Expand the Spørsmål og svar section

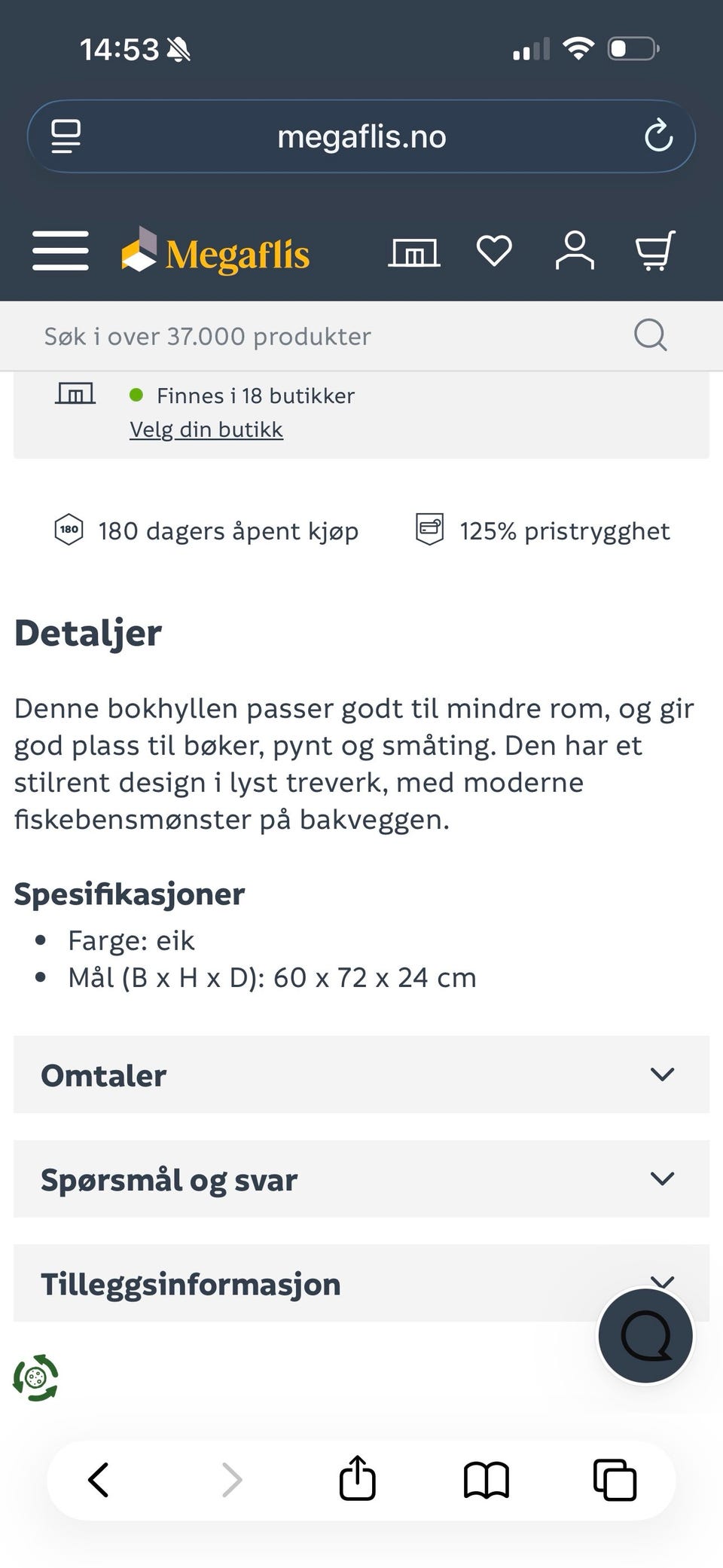tap(361, 1179)
